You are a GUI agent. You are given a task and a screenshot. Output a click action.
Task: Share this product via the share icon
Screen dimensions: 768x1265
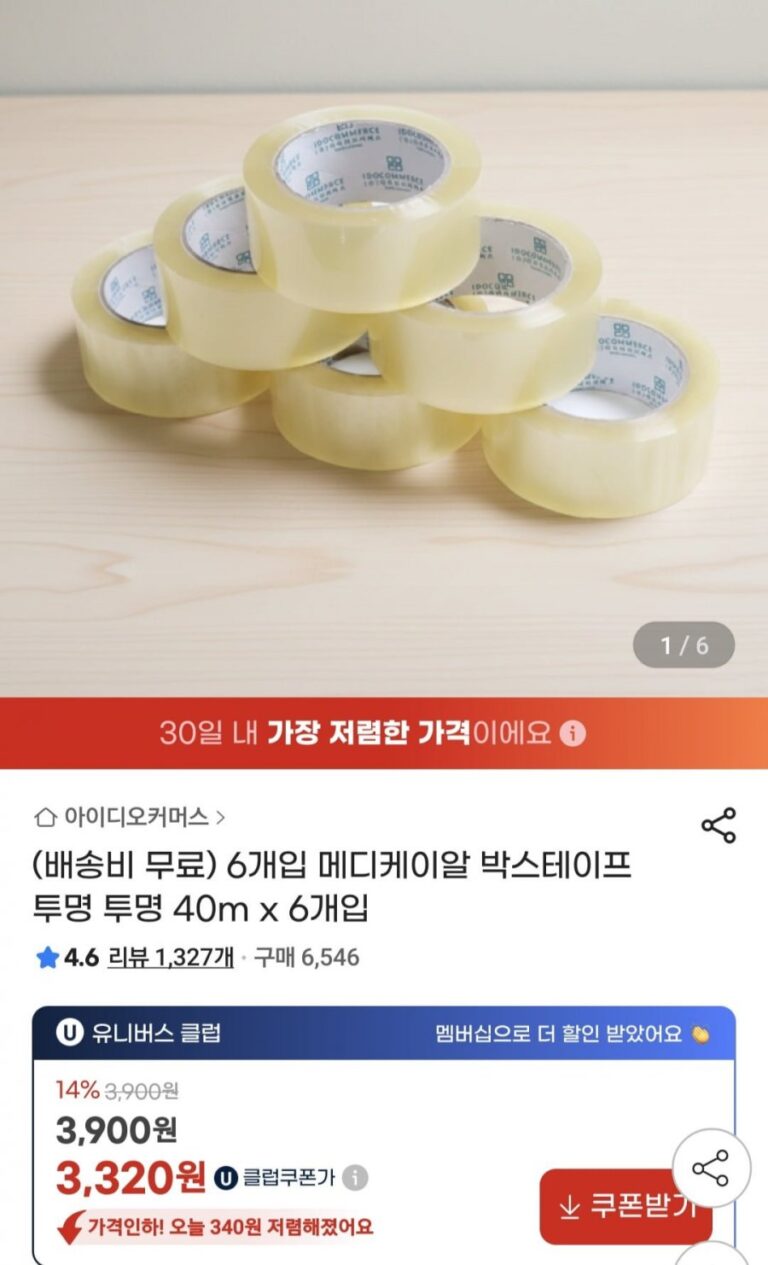(x=718, y=825)
